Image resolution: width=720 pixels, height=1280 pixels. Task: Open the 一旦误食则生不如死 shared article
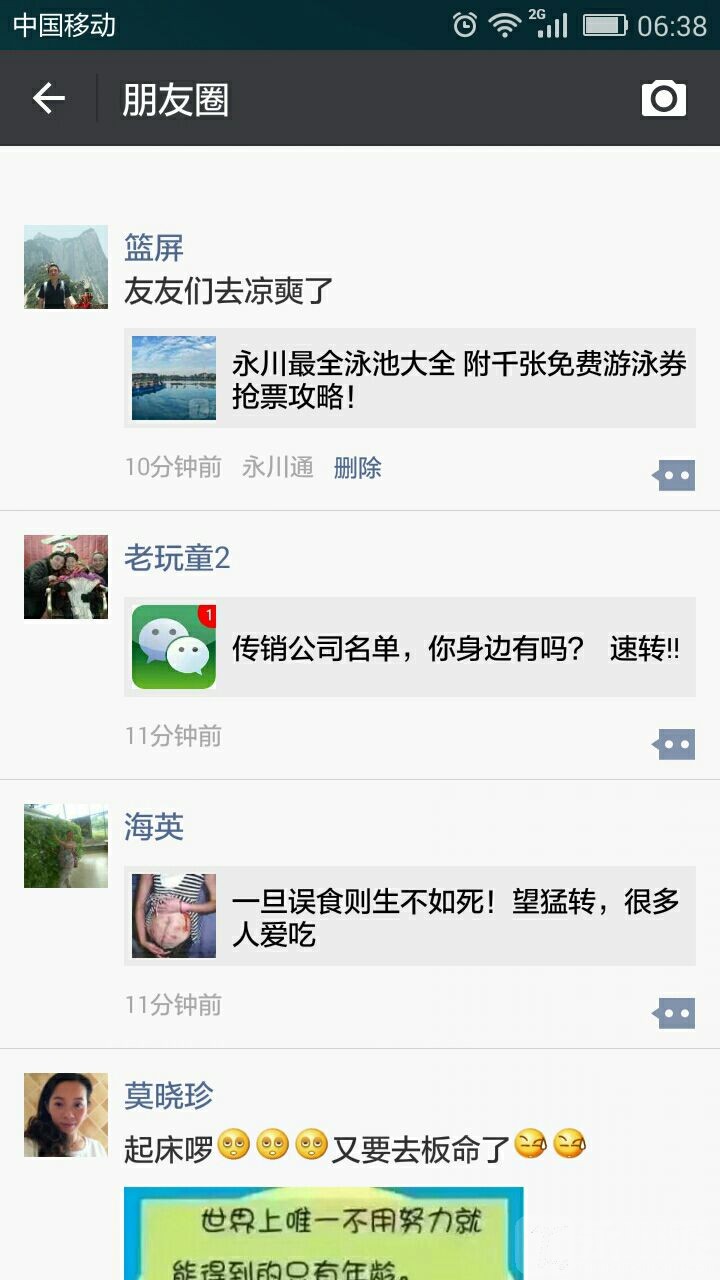click(x=410, y=916)
